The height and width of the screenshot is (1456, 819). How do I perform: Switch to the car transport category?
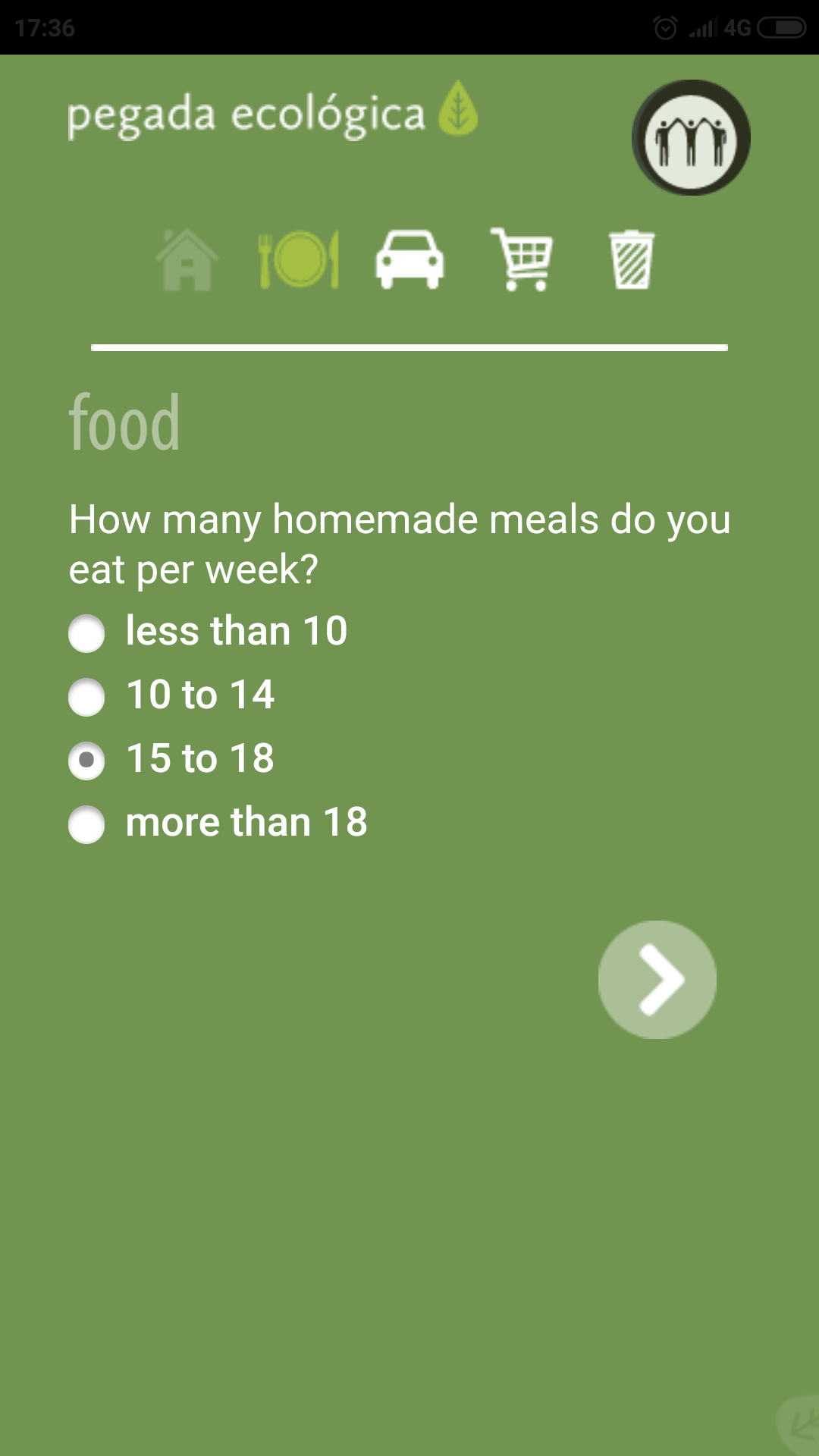pyautogui.click(x=409, y=259)
